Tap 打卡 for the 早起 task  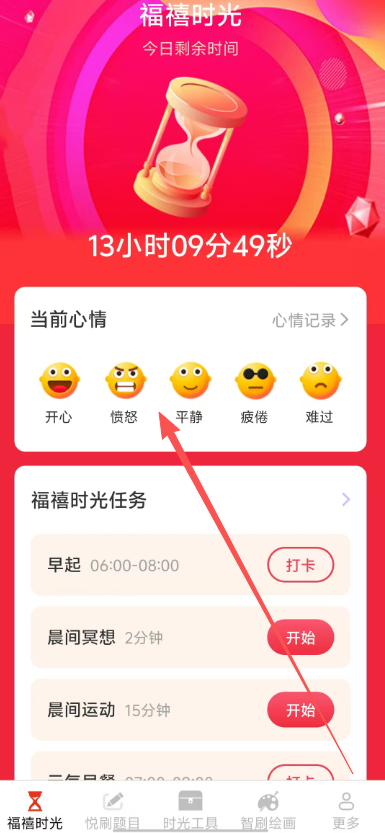click(x=301, y=565)
